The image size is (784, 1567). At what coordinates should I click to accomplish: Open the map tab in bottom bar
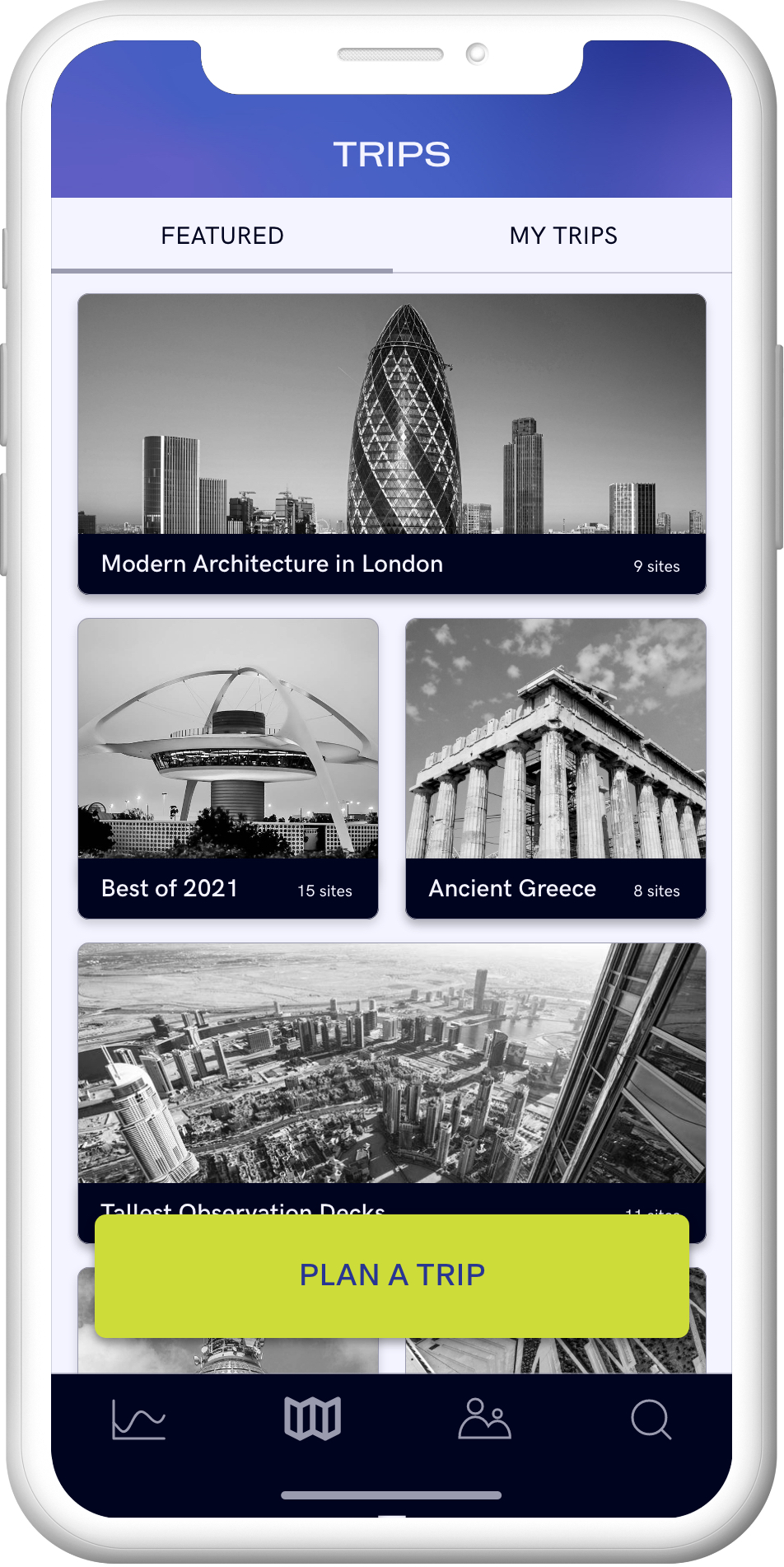(313, 1420)
